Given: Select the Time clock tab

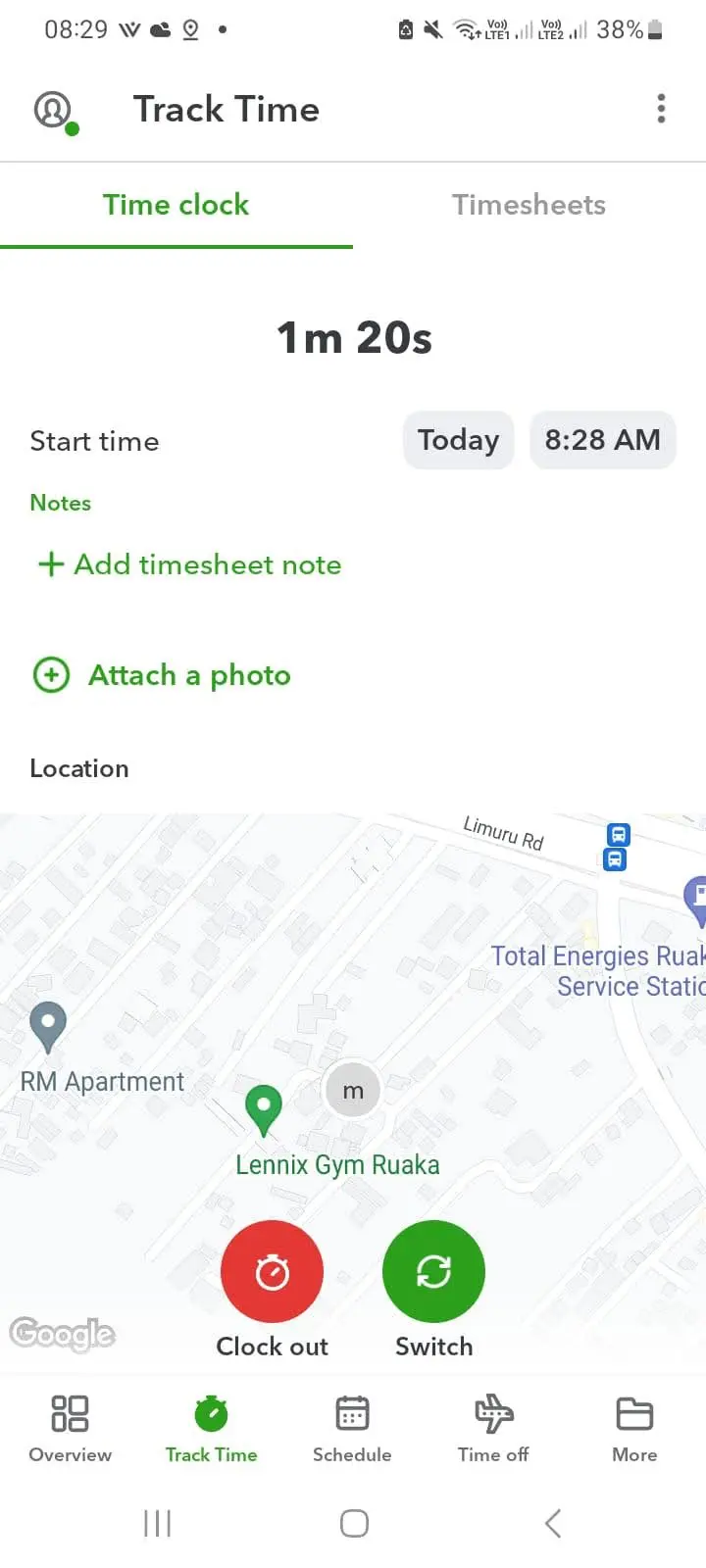Looking at the screenshot, I should pyautogui.click(x=176, y=205).
